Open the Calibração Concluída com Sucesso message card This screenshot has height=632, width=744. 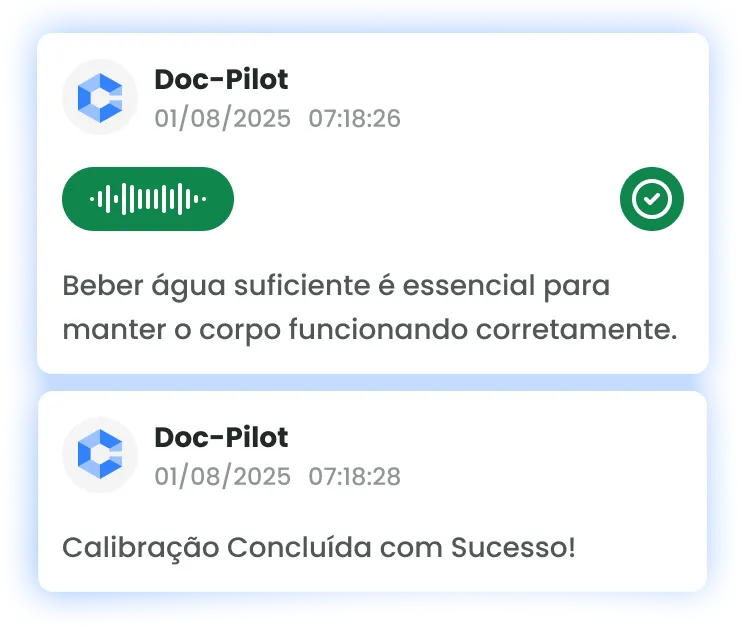(372, 492)
